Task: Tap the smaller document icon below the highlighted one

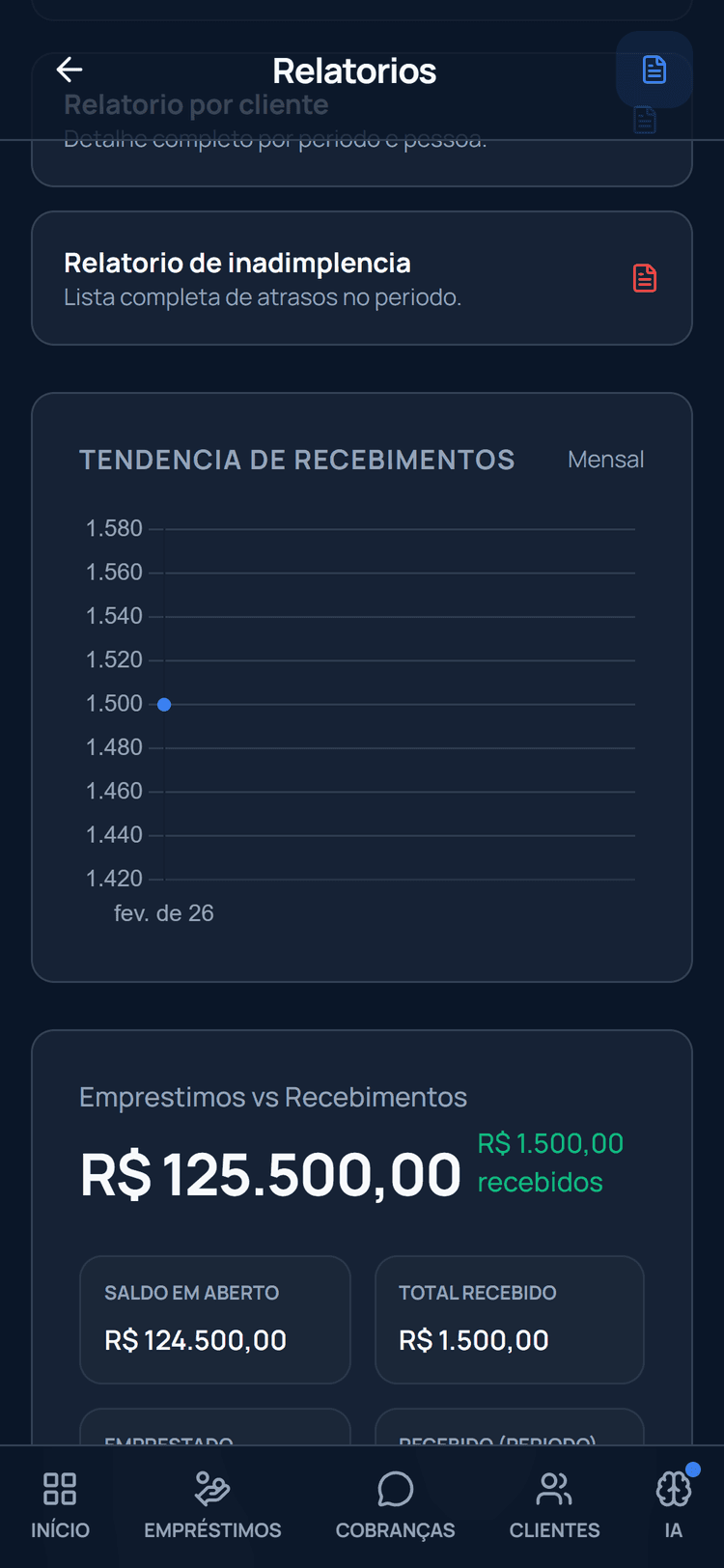Action: tap(644, 121)
